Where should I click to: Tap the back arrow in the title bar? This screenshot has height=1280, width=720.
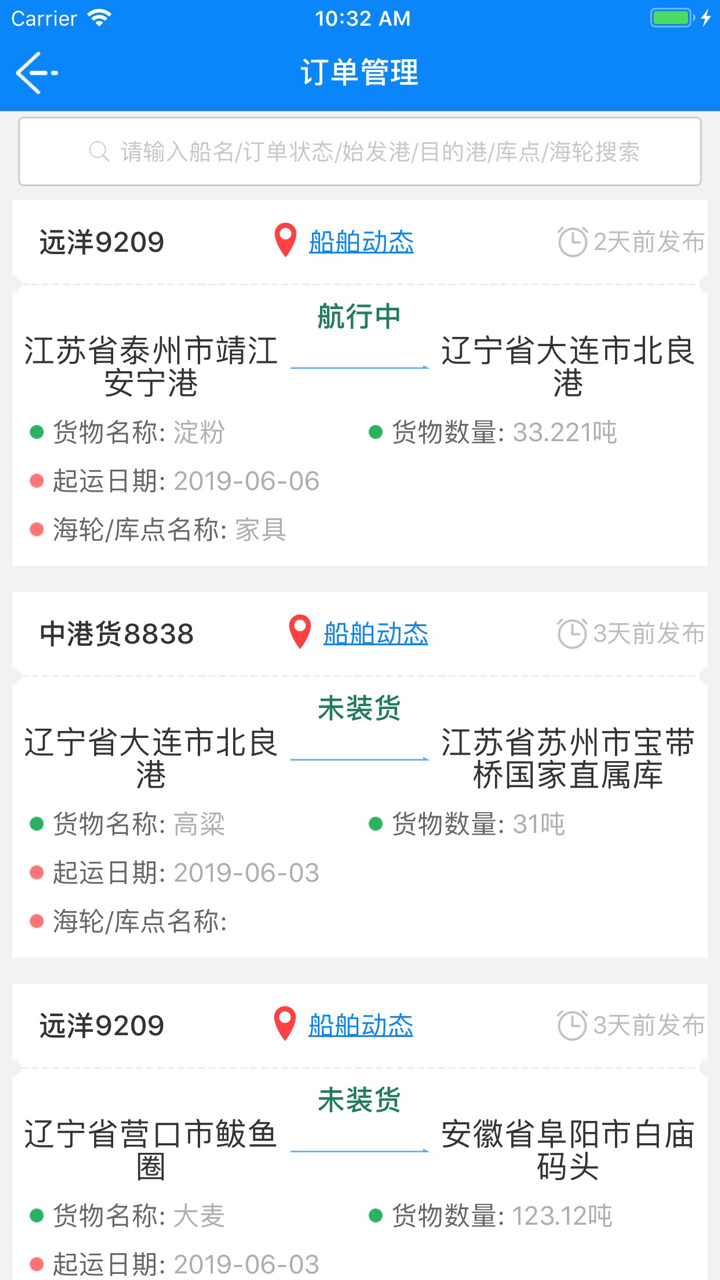coord(33,72)
